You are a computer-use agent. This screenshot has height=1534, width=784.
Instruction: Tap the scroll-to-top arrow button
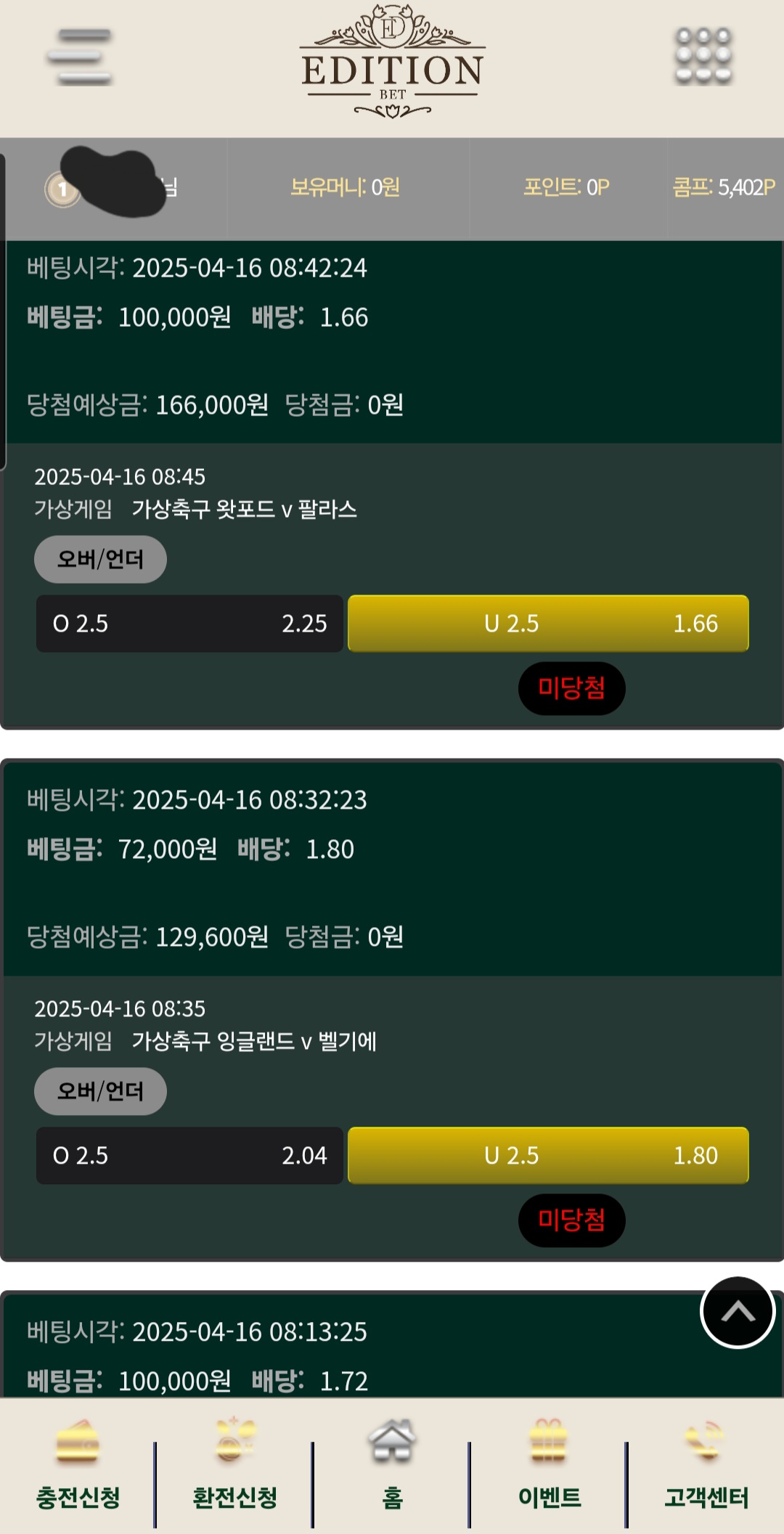738,1312
